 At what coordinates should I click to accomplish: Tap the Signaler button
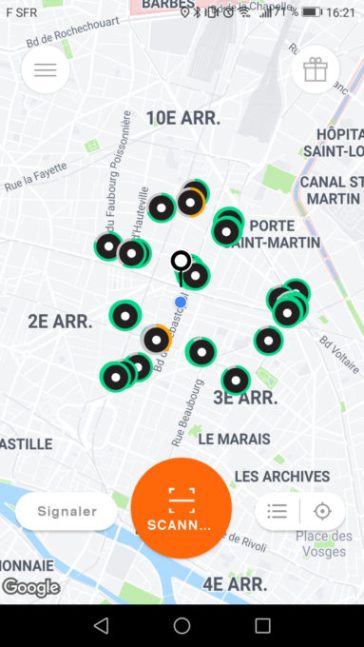(x=66, y=512)
